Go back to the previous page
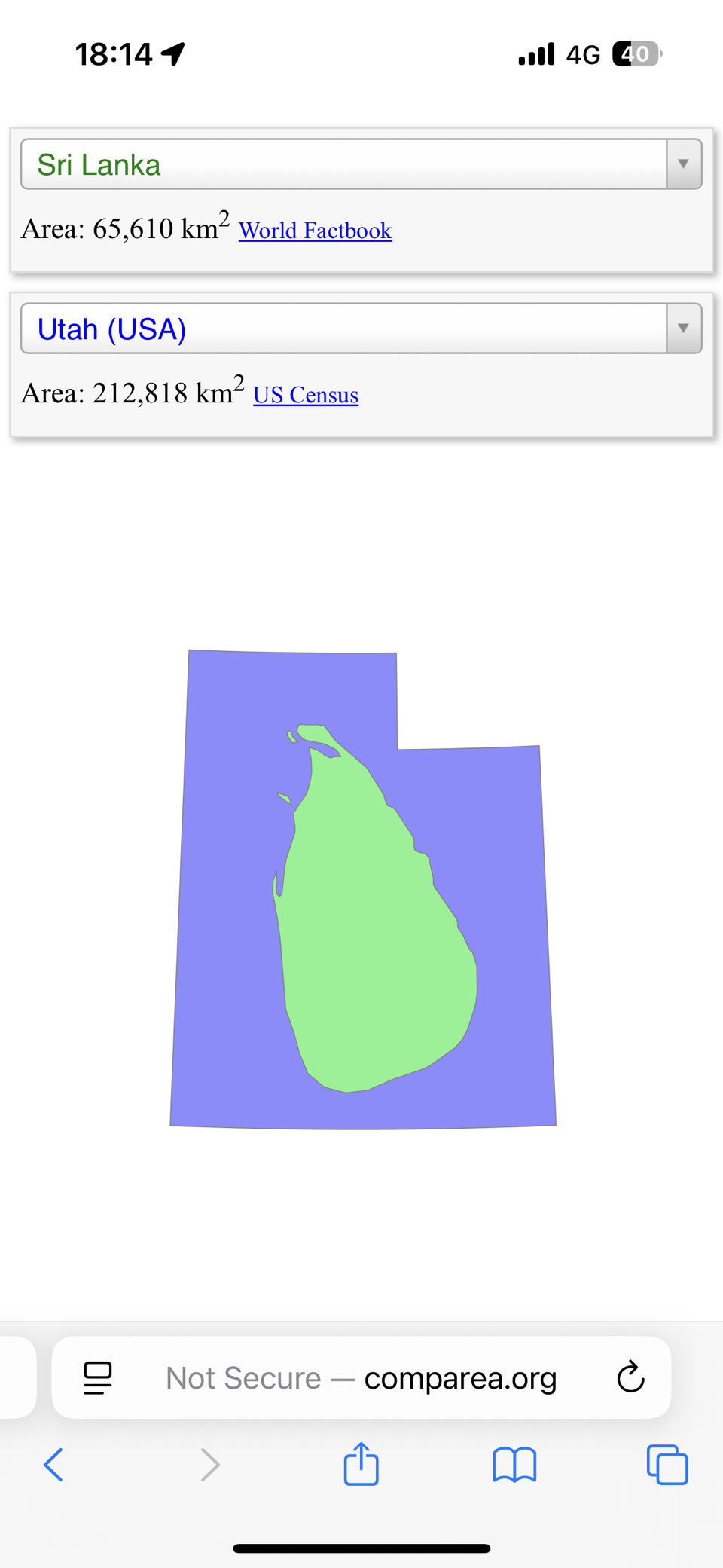Viewport: 723px width, 1568px height. (x=53, y=1465)
